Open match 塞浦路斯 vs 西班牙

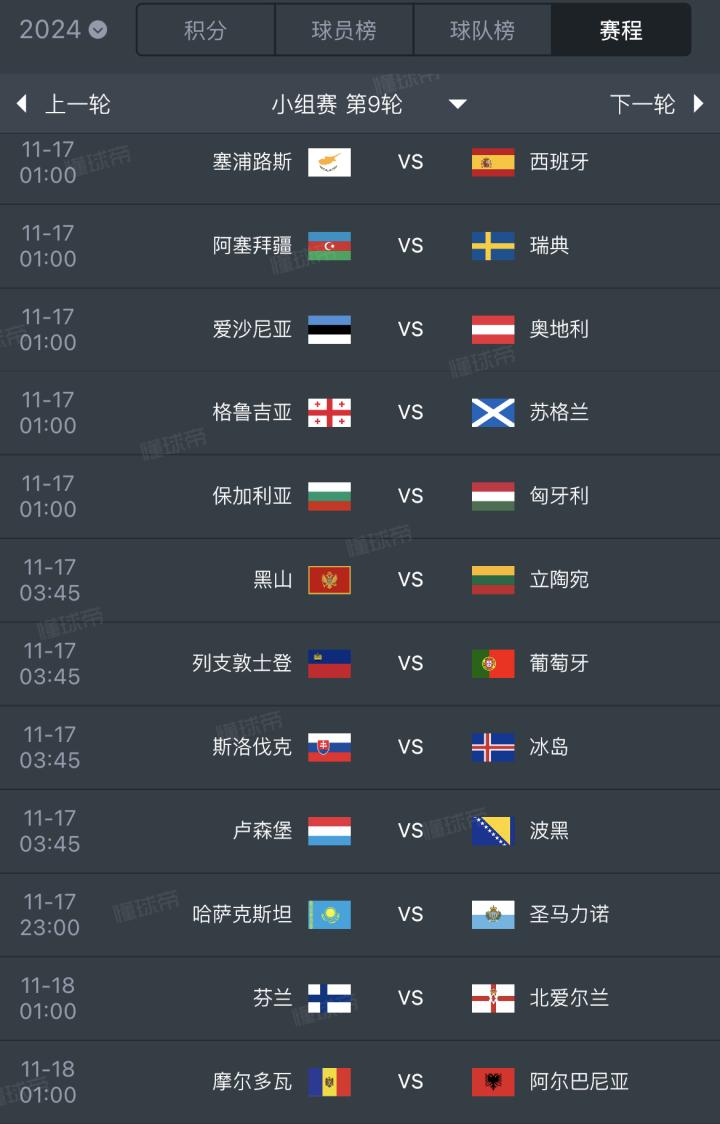point(410,162)
